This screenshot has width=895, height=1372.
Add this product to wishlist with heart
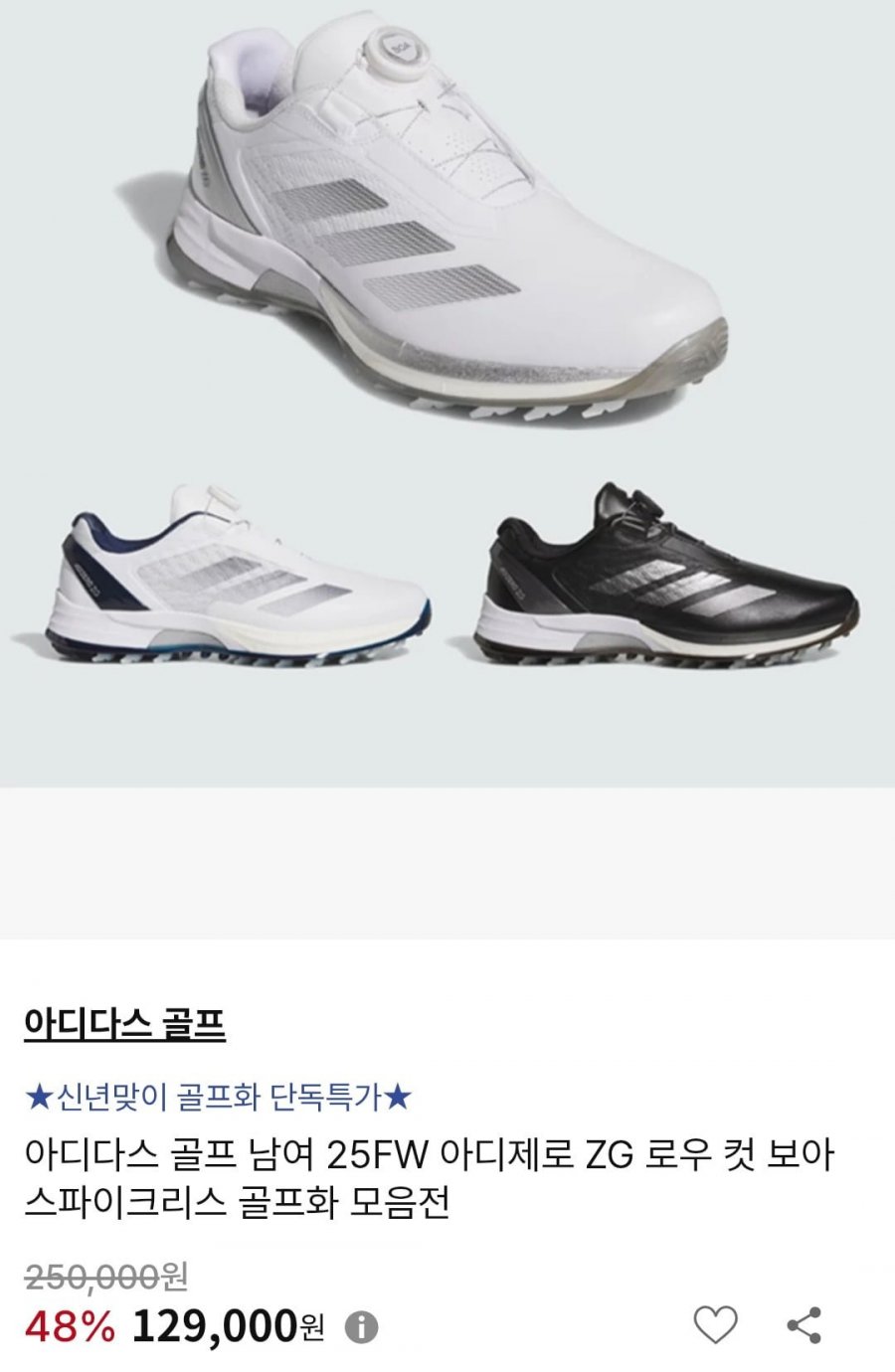[x=714, y=1325]
